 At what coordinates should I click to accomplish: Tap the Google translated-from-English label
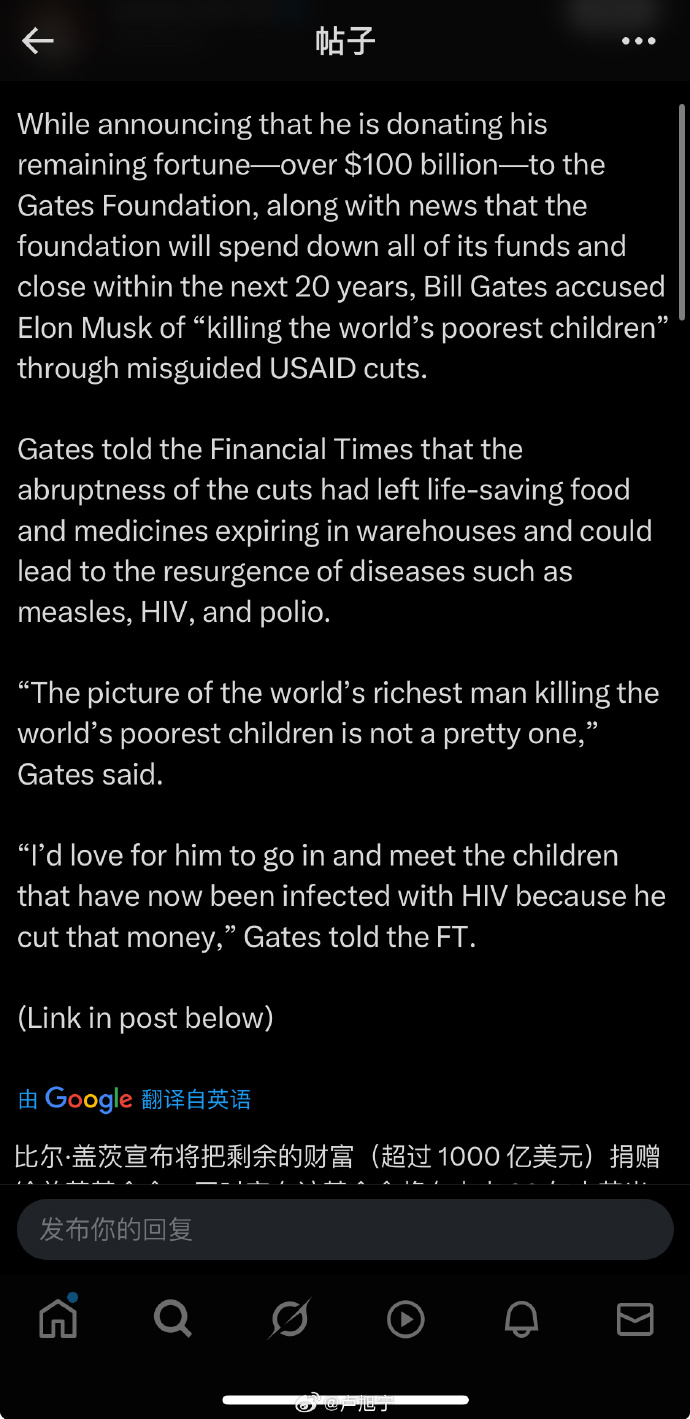[135, 1099]
